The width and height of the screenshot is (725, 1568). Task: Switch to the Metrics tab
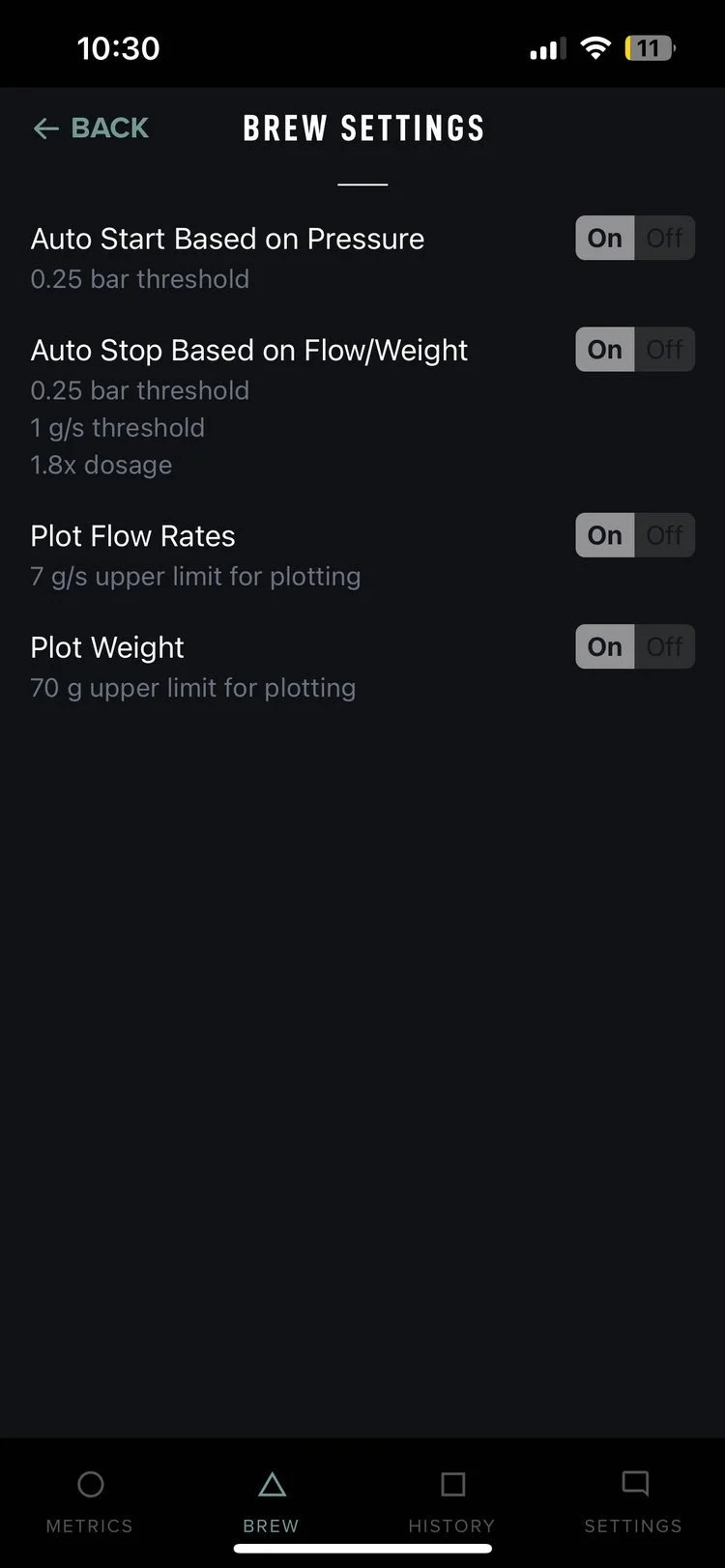(x=90, y=1502)
